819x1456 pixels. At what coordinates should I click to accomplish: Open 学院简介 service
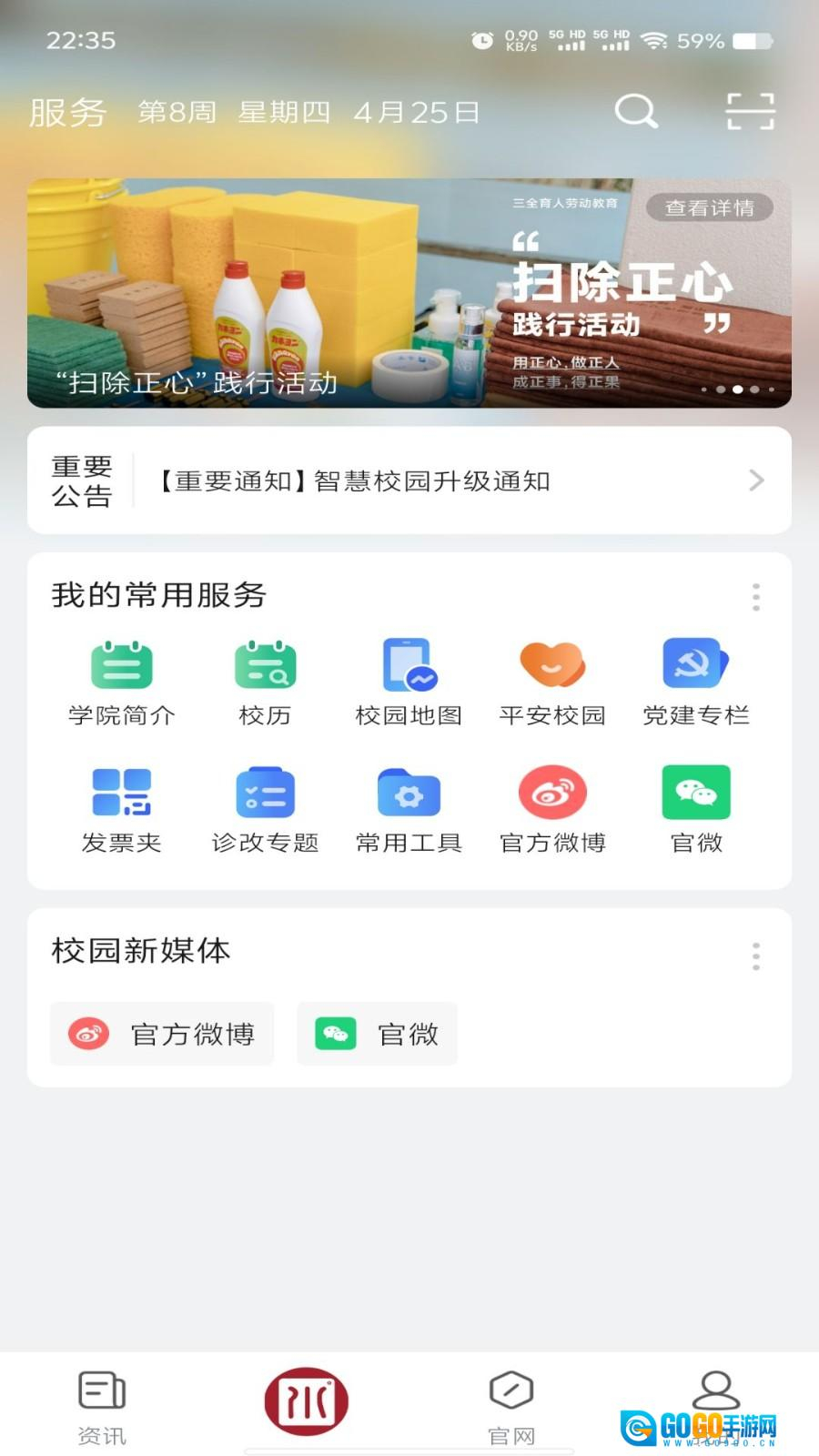tap(121, 682)
